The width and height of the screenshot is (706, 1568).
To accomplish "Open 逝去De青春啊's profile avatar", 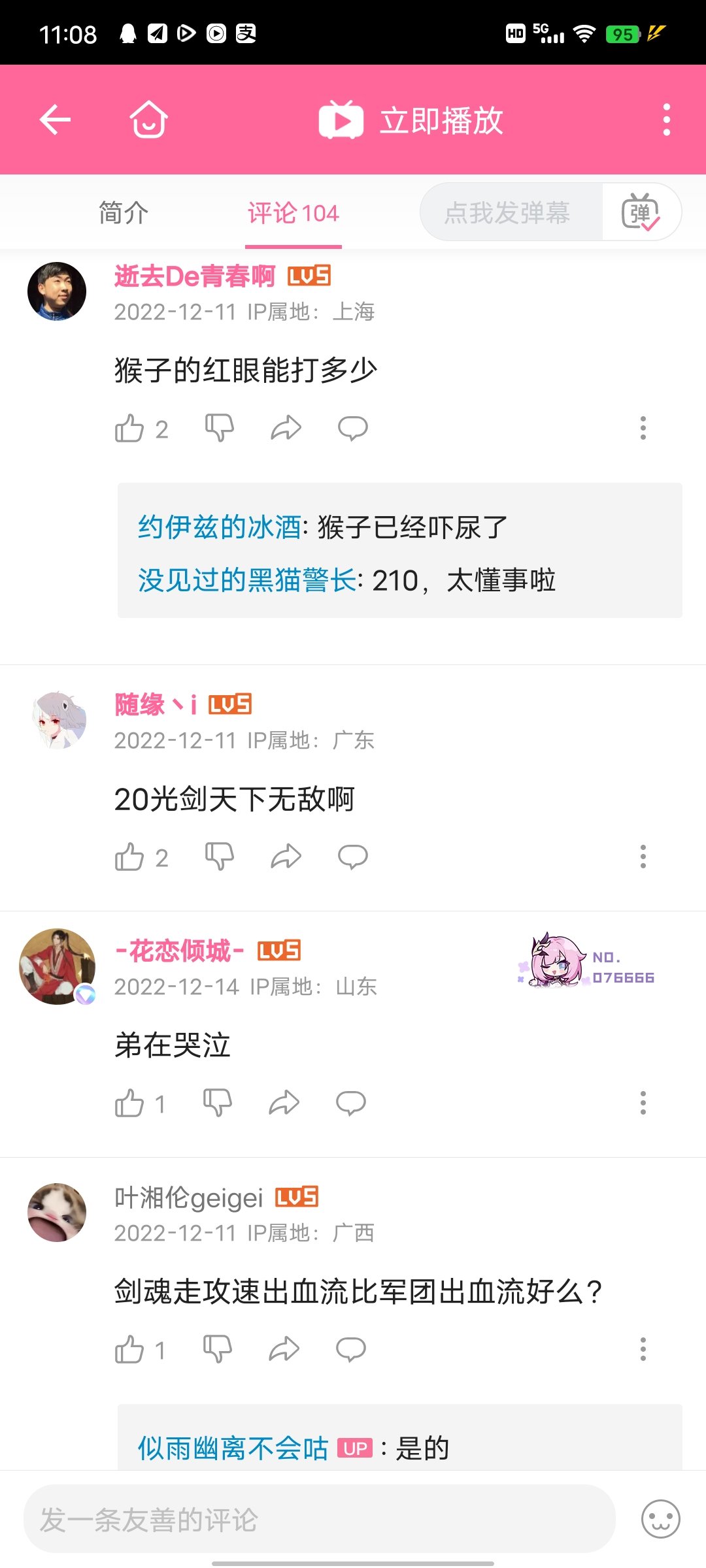I will coord(57,291).
